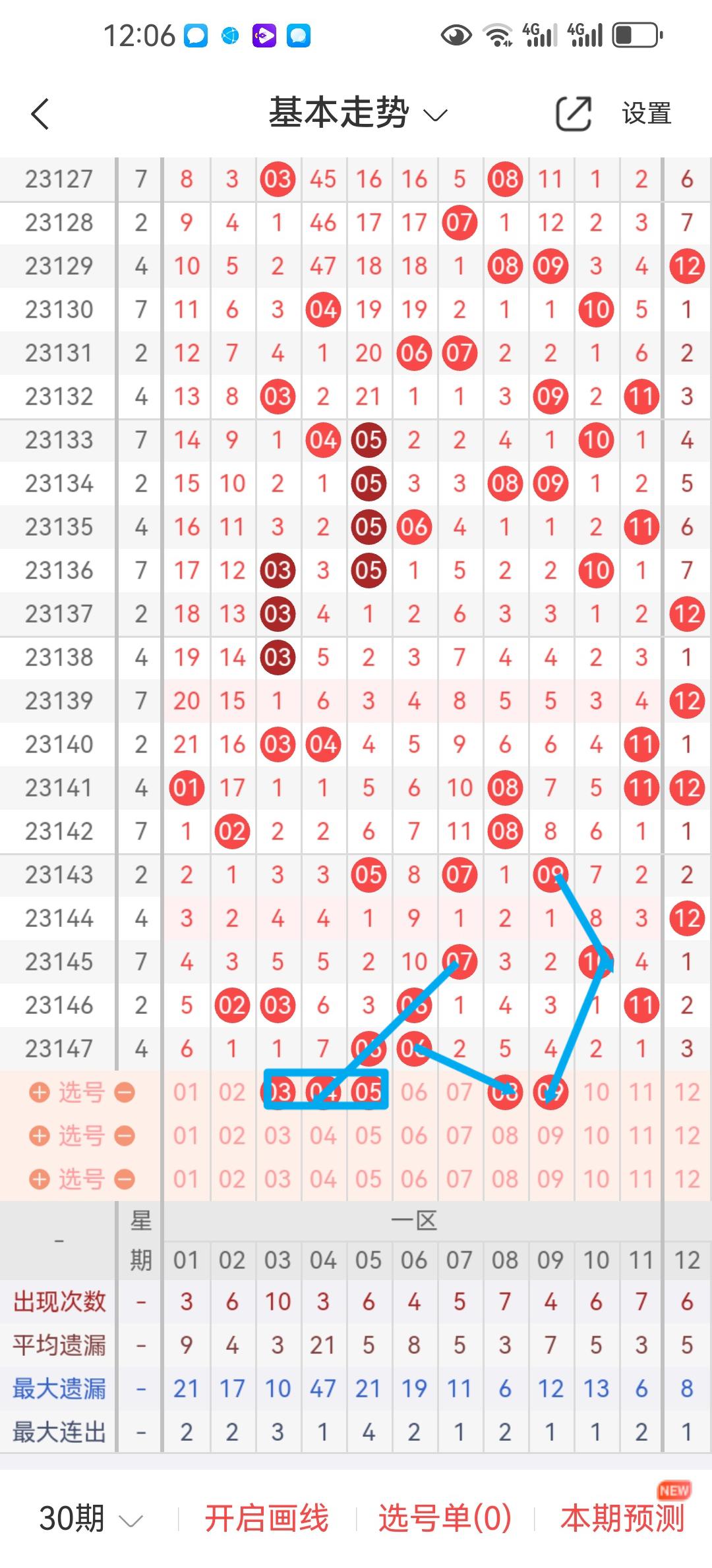
Task: Go back using the top-left arrow
Action: [41, 114]
